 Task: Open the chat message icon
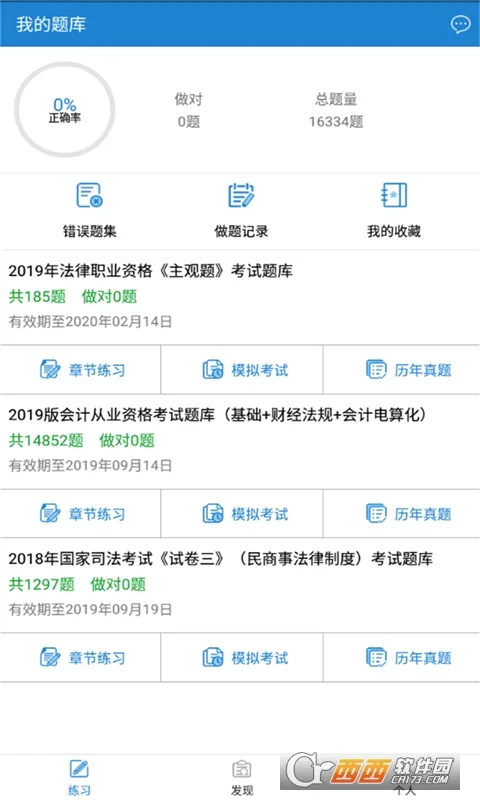[460, 24]
